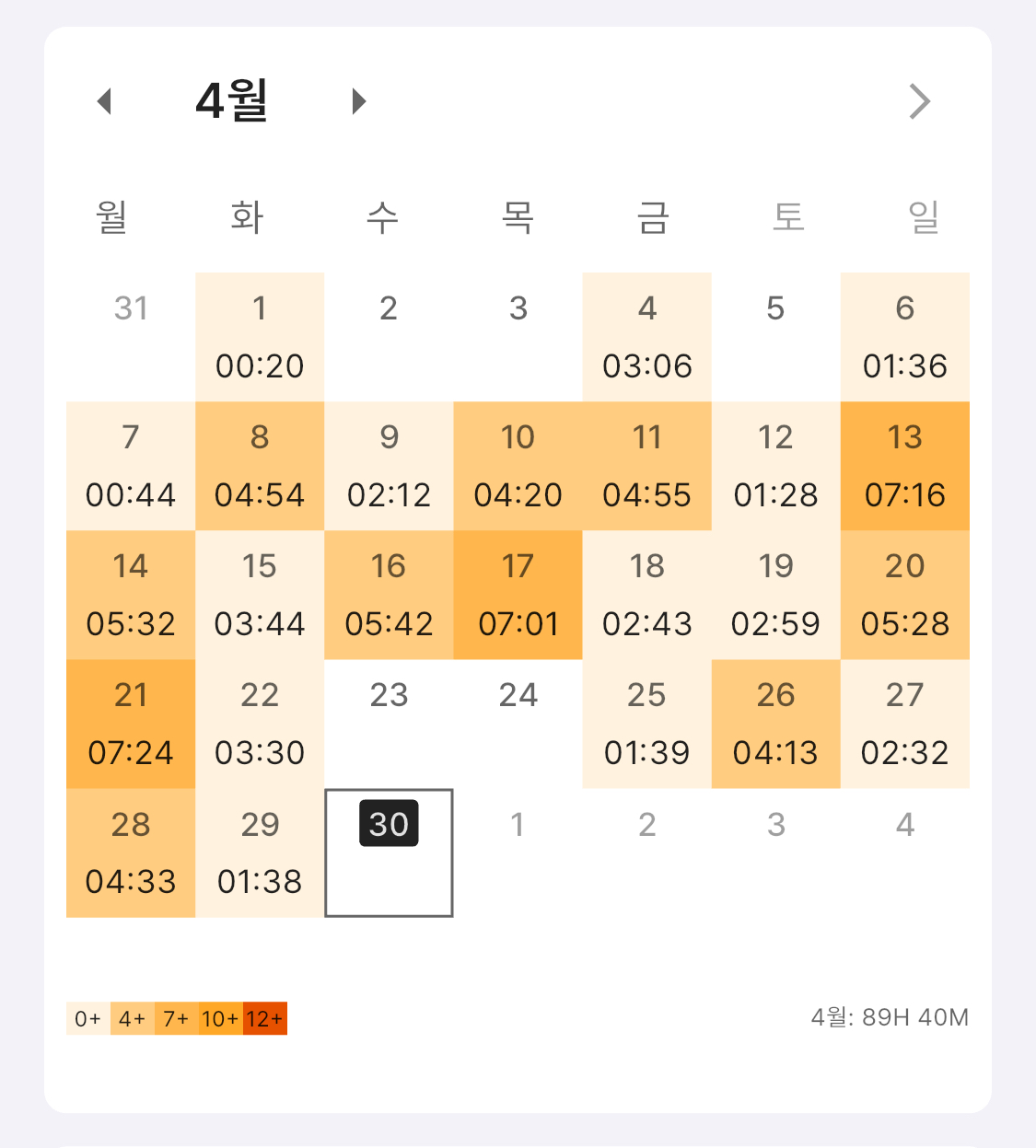Click the 0+ legend color swatch

coord(87,1018)
